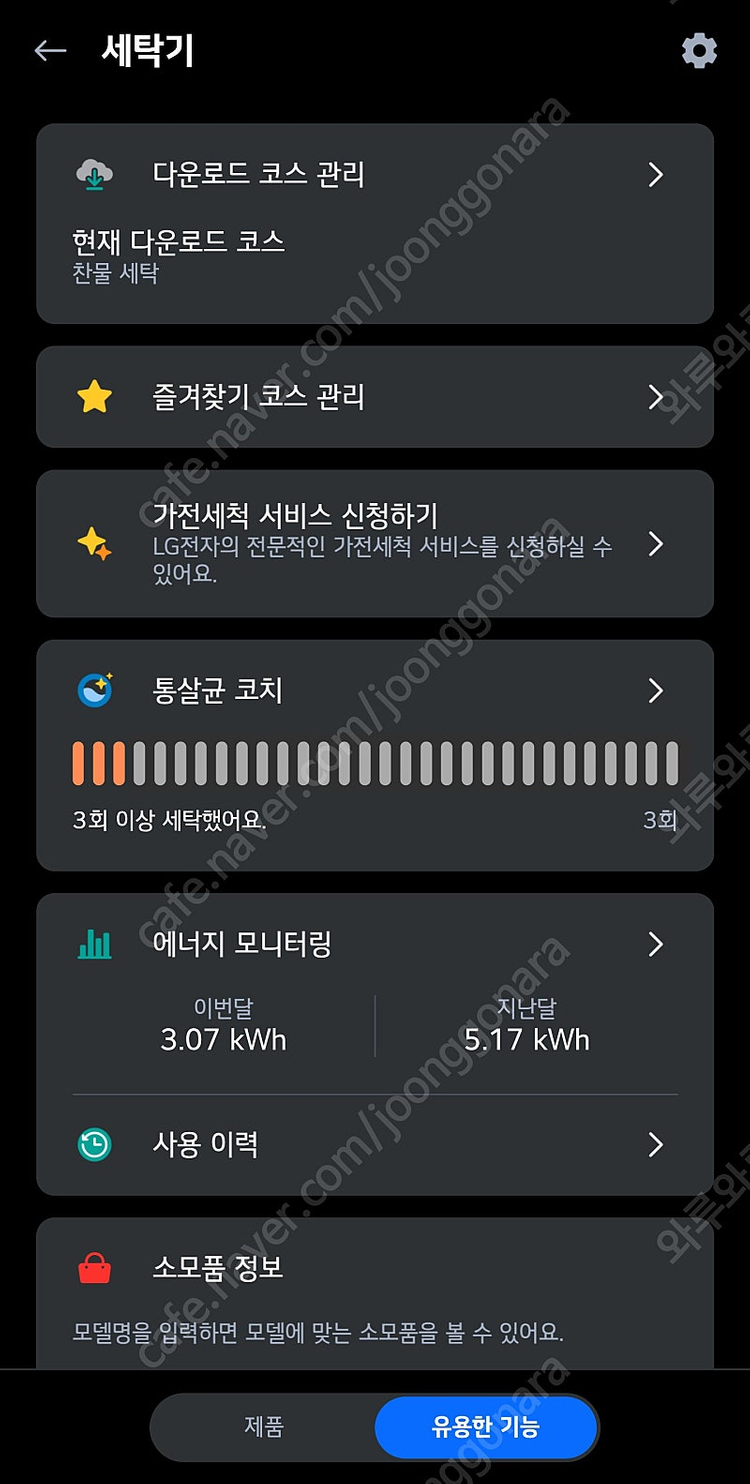
Task: Tap the wash count progress bar
Action: tap(375, 761)
